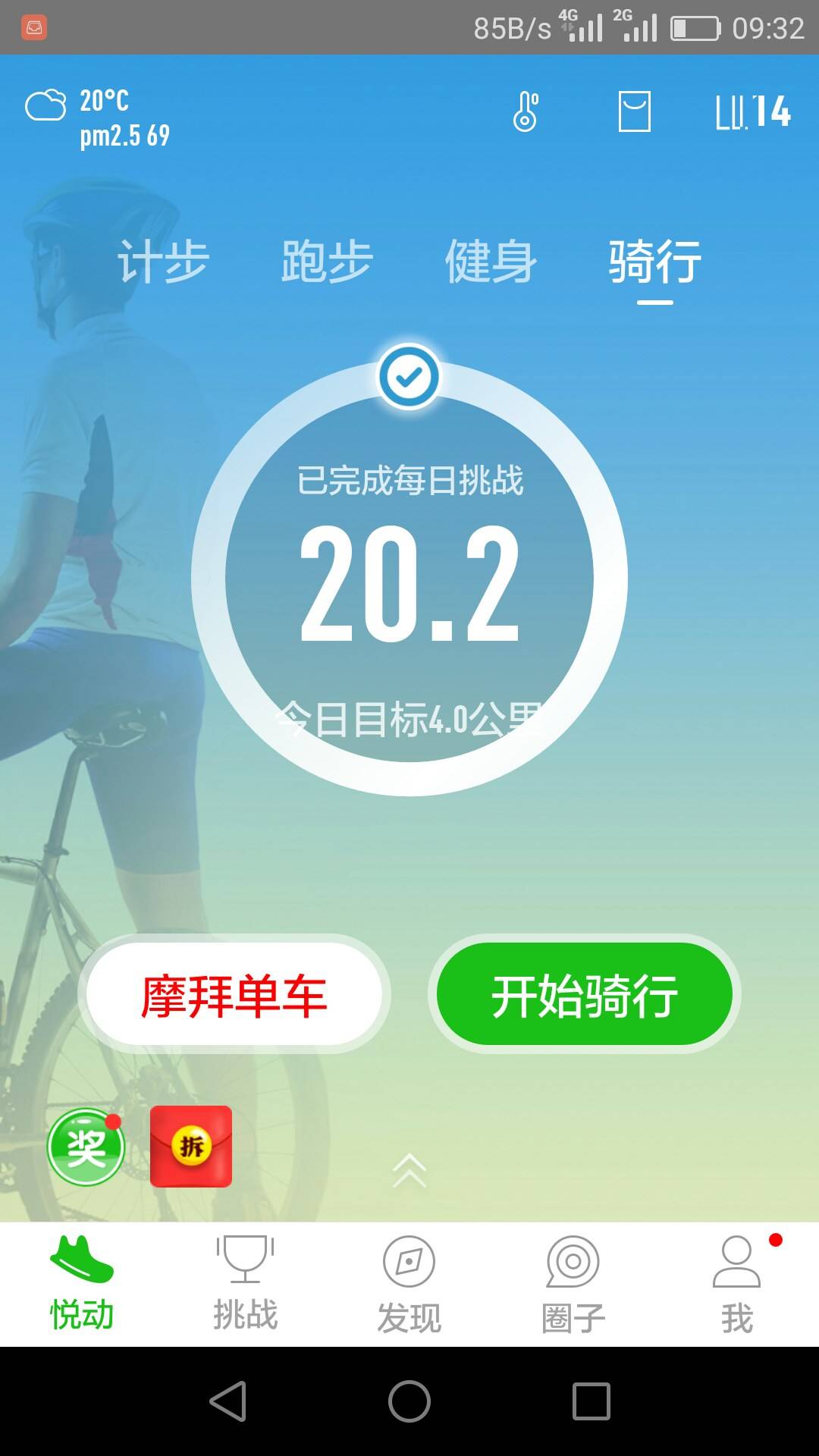Open 我 profile tab
Screen dimensions: 819x1456
click(x=737, y=1284)
